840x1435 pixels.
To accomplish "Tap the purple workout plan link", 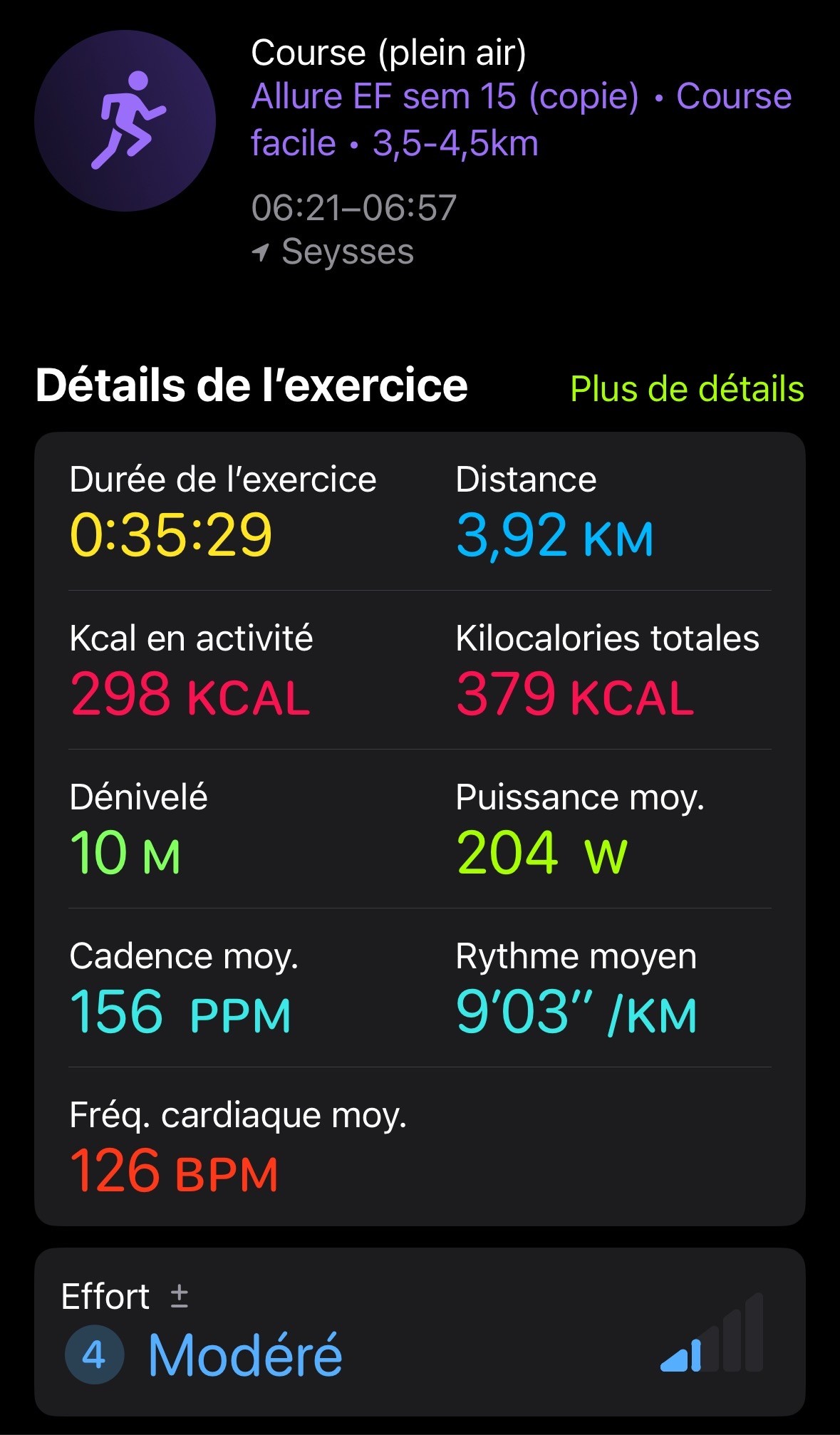I will click(521, 120).
